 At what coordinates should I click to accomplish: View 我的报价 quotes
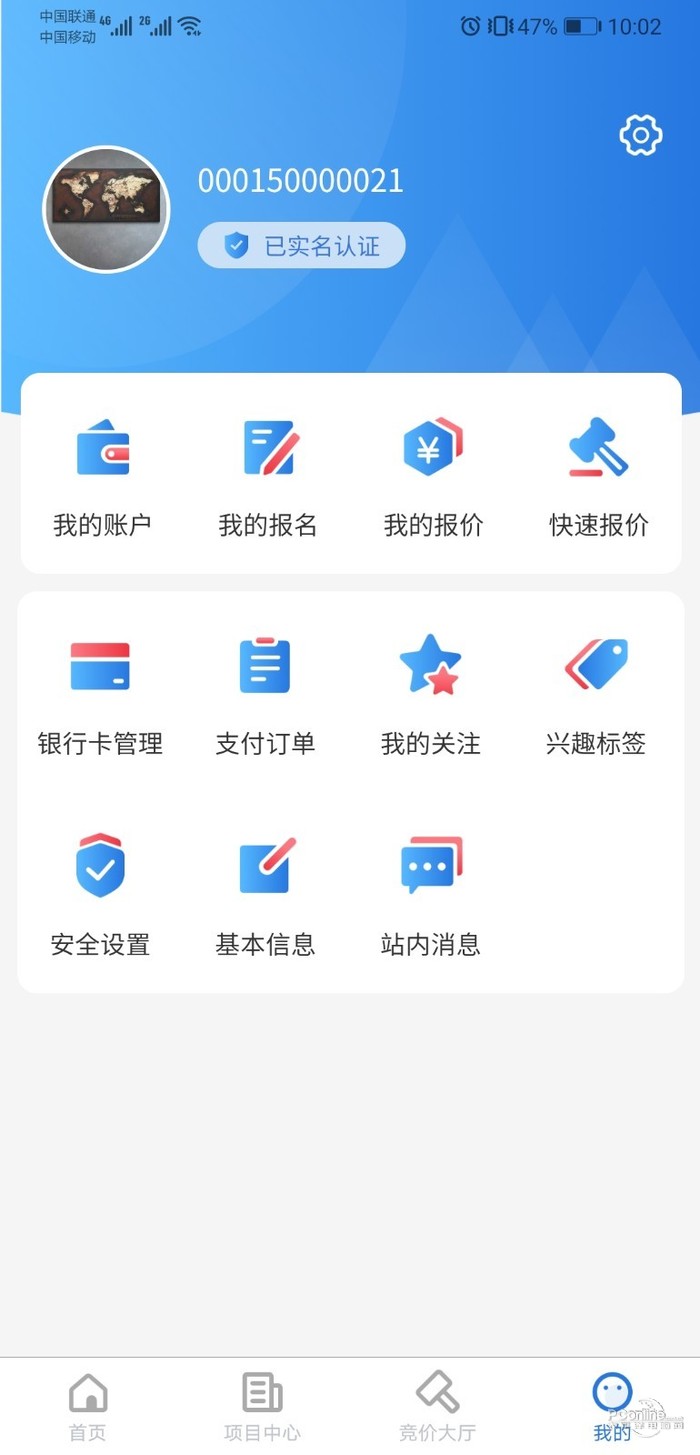(x=433, y=475)
